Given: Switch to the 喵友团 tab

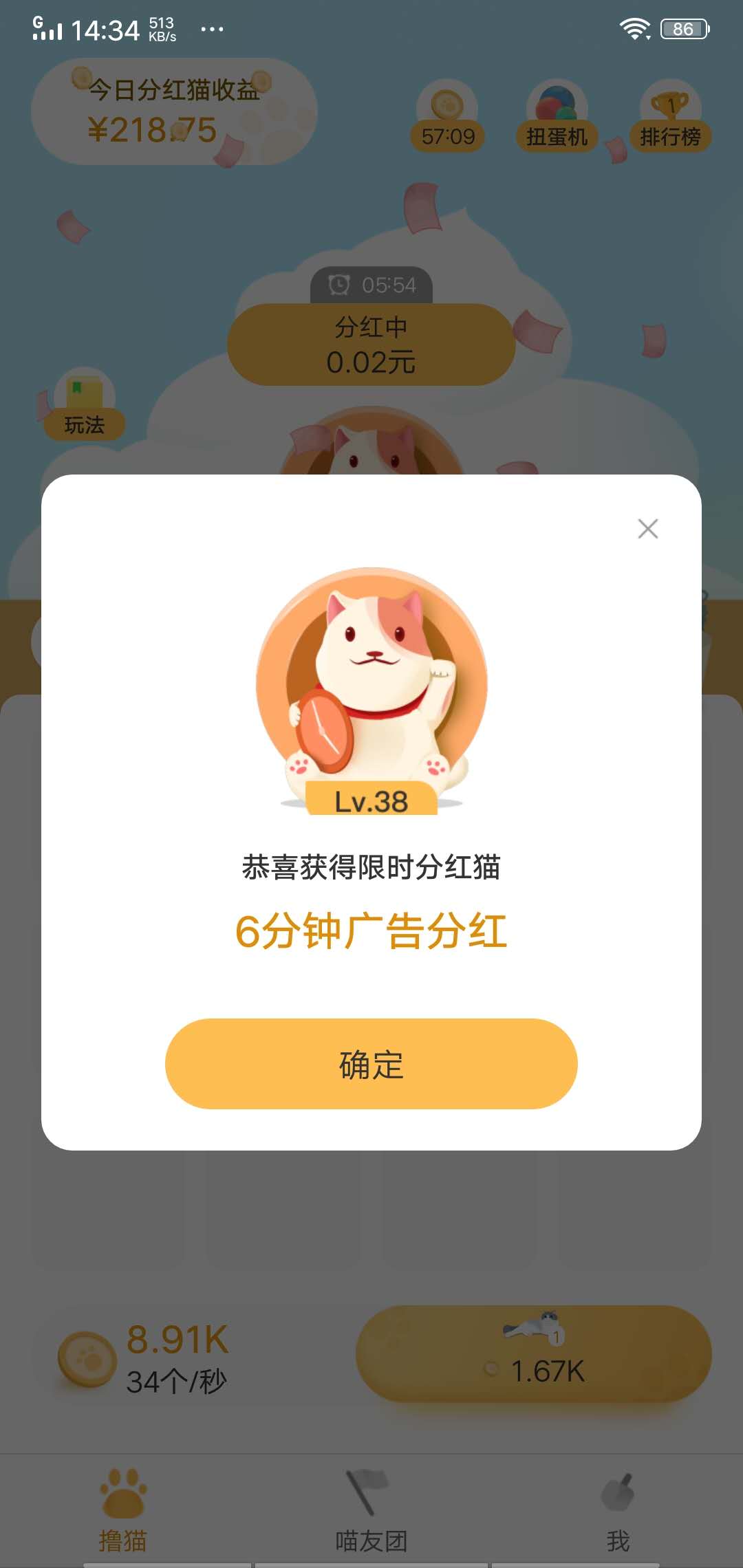Looking at the screenshot, I should [x=371, y=1513].
